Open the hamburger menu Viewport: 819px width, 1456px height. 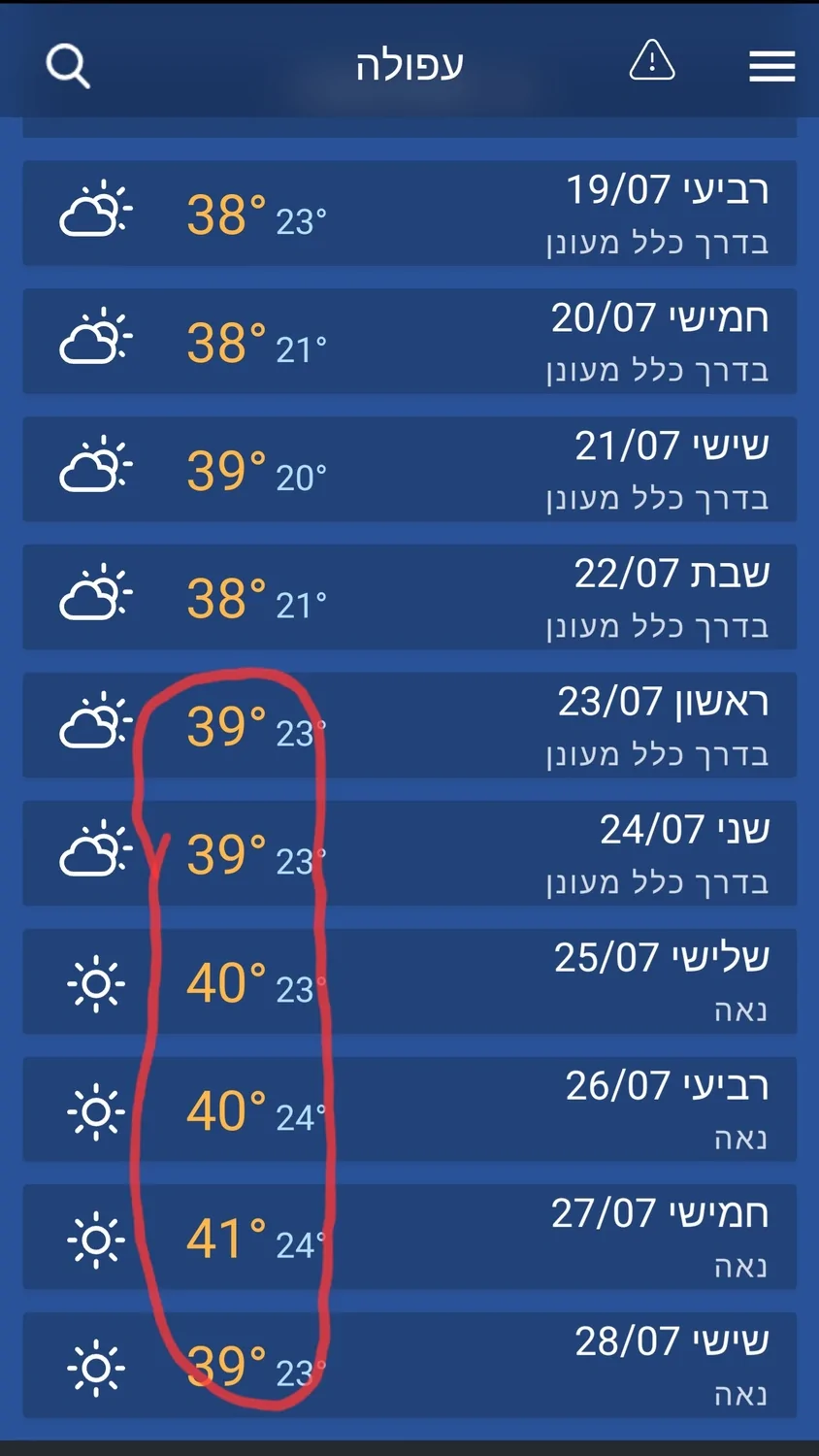coord(771,66)
